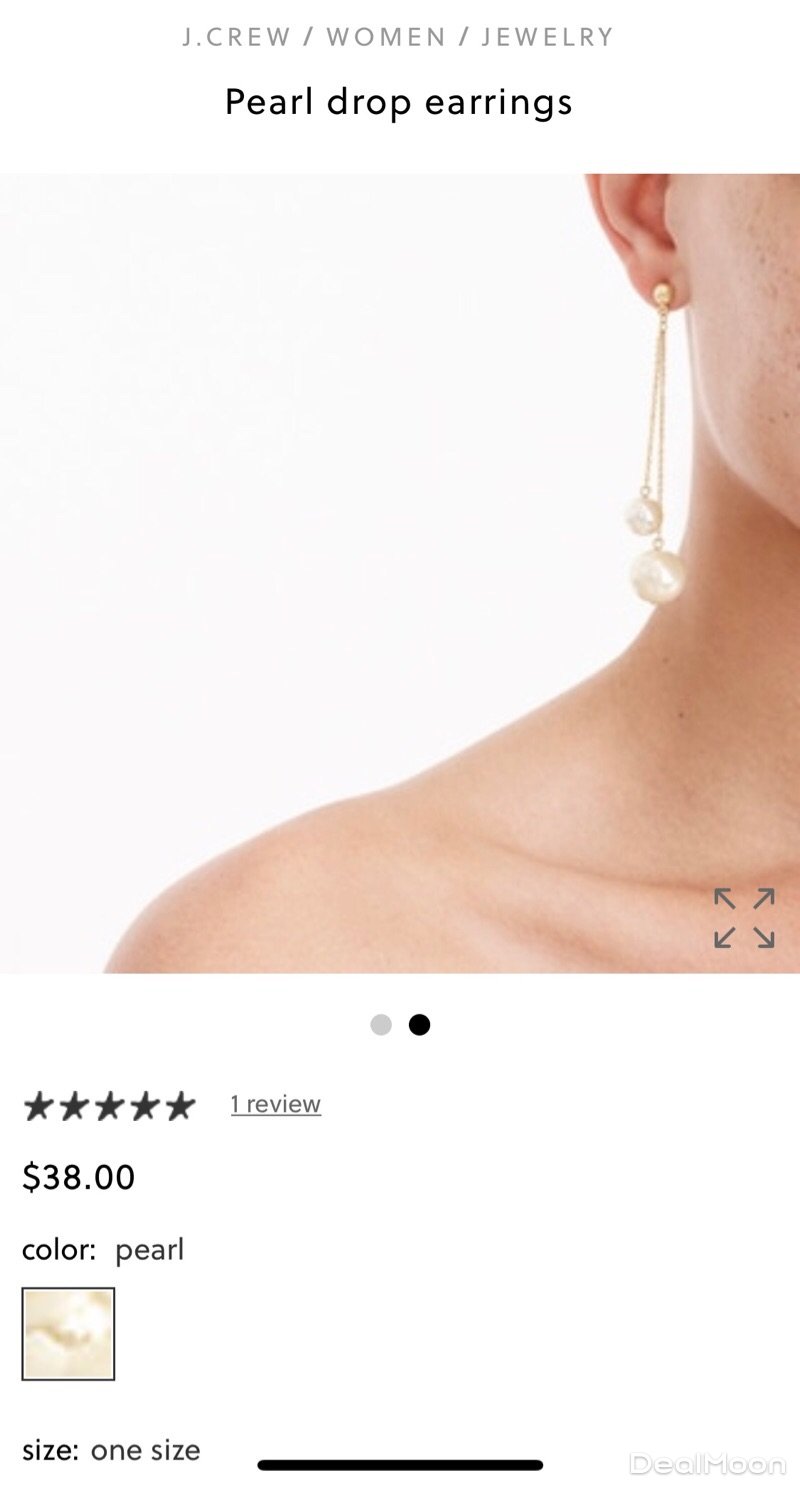Open the pearl earrings product photo

400,573
